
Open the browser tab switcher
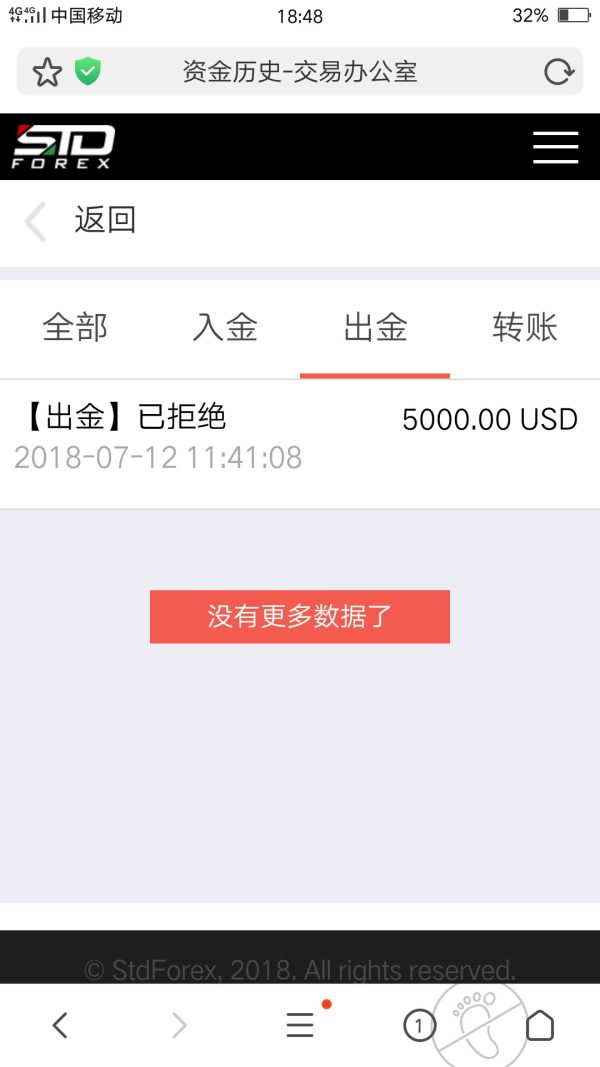point(419,1025)
